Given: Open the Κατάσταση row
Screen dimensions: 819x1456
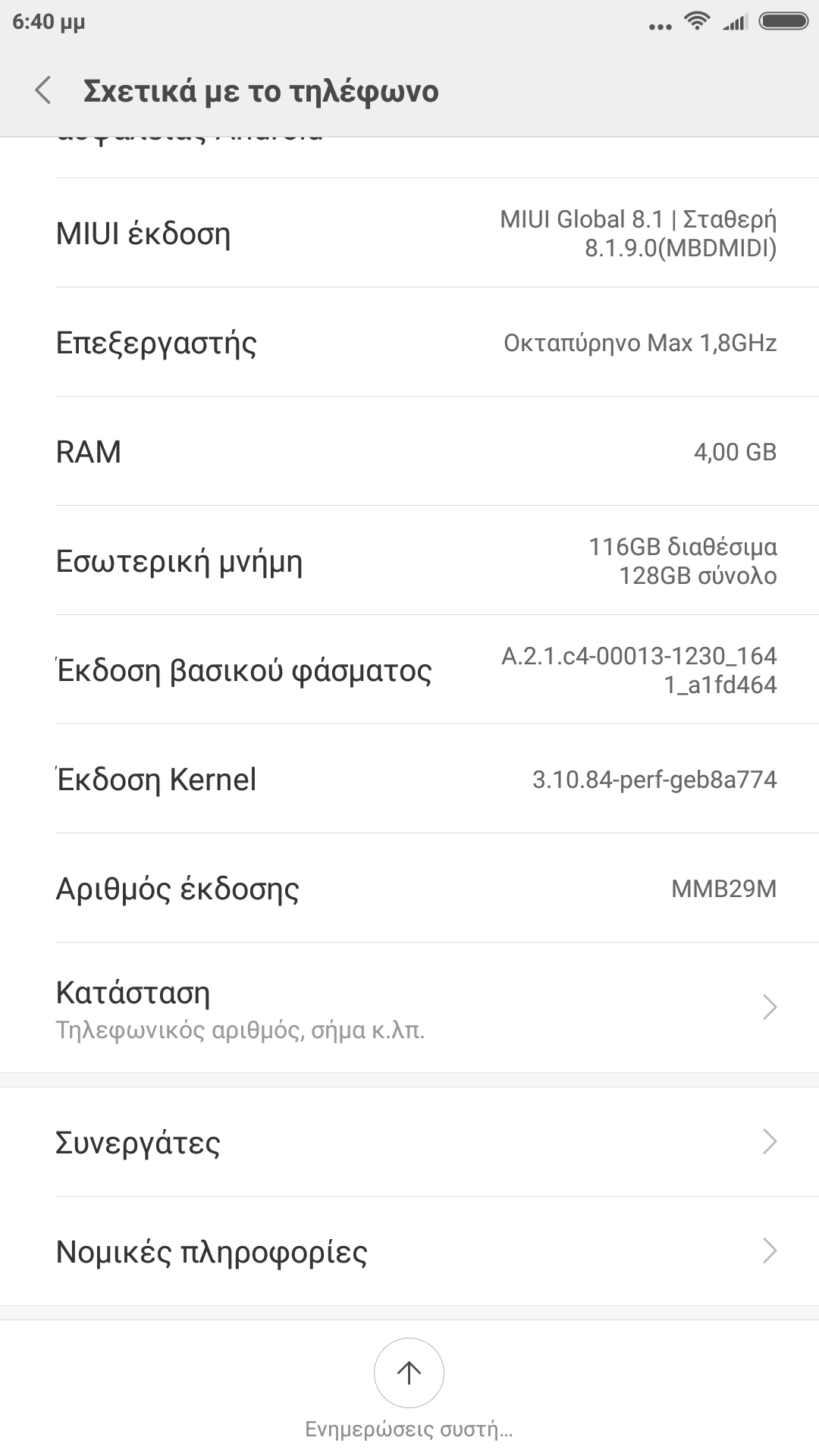Looking at the screenshot, I should (409, 1007).
